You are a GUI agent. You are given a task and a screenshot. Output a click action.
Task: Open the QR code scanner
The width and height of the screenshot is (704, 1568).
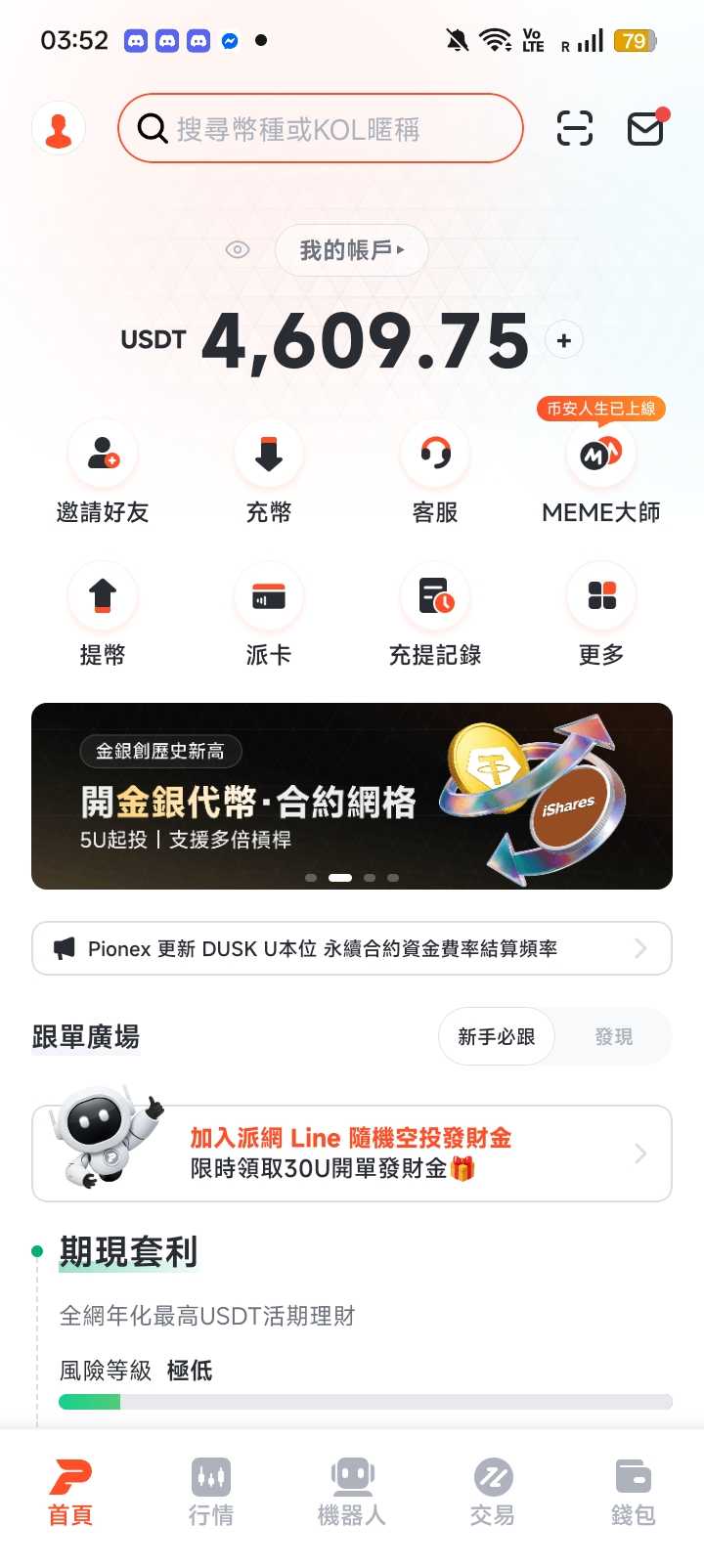[x=575, y=128]
